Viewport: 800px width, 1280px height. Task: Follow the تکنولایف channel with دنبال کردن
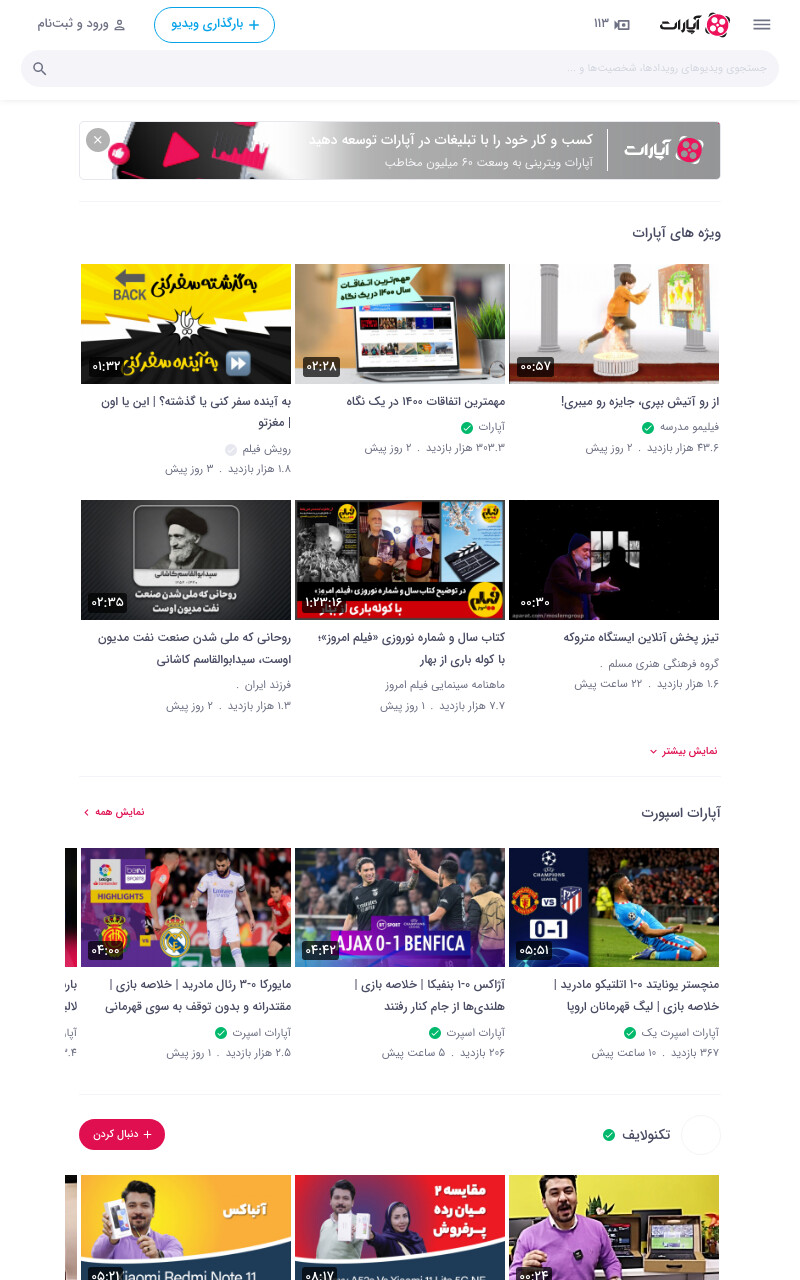(x=122, y=1134)
